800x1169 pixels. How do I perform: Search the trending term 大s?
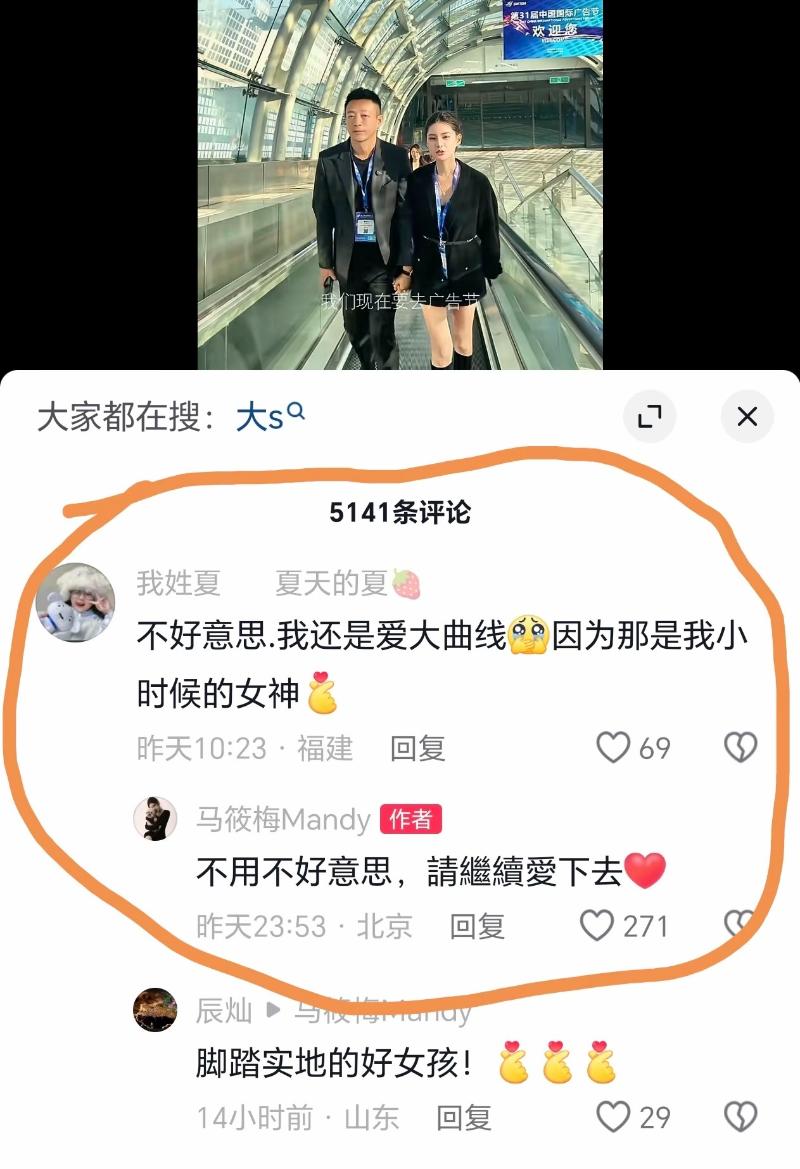(x=269, y=416)
